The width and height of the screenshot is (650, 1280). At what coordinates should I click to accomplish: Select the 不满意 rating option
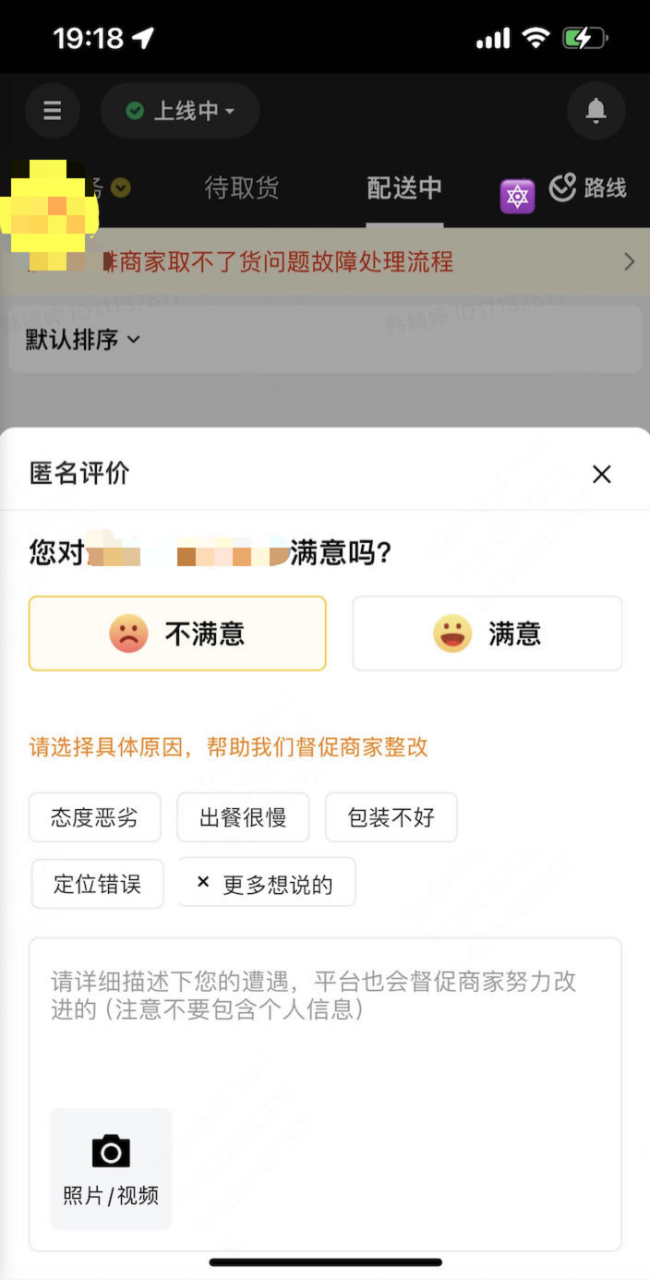point(177,633)
